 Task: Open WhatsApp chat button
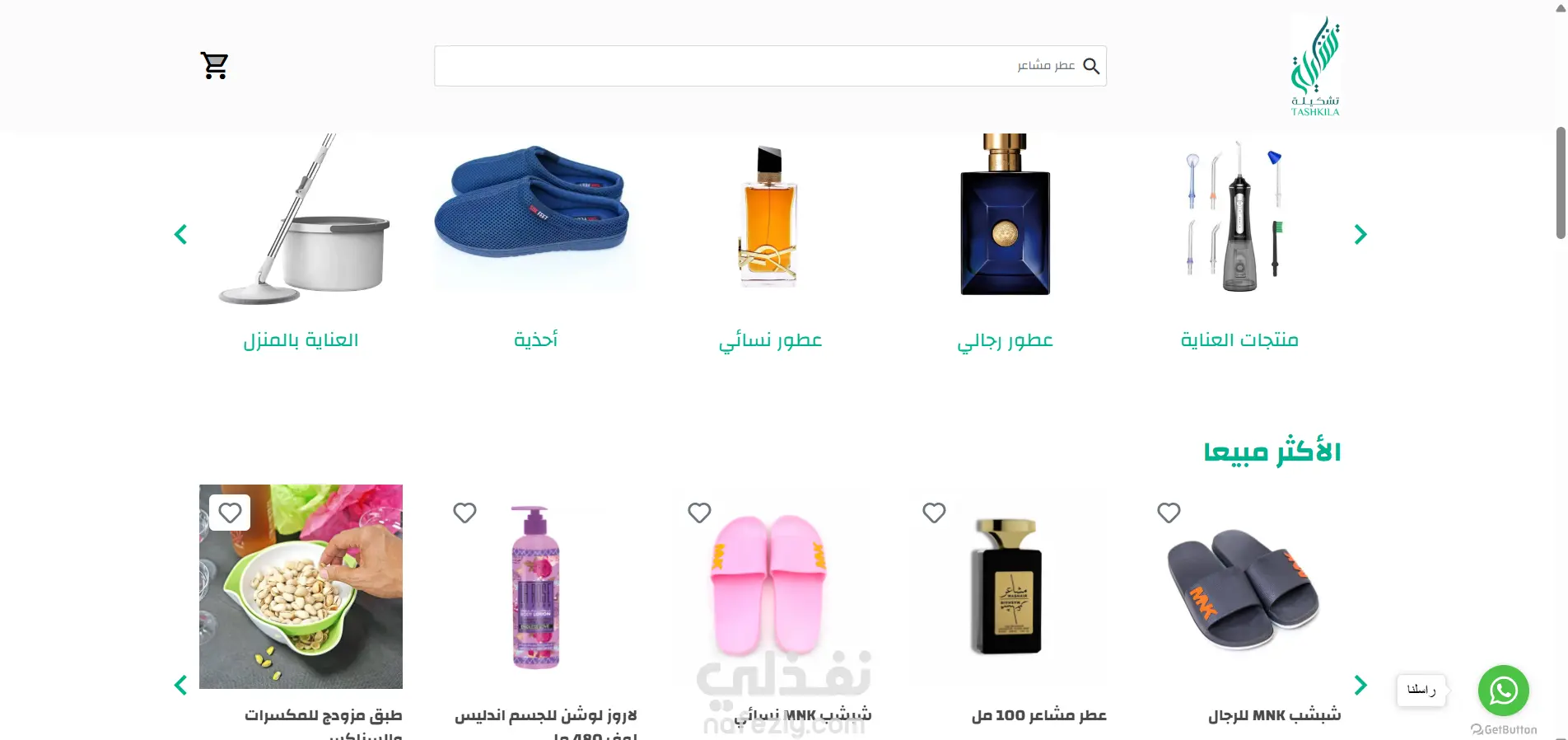pyautogui.click(x=1503, y=690)
